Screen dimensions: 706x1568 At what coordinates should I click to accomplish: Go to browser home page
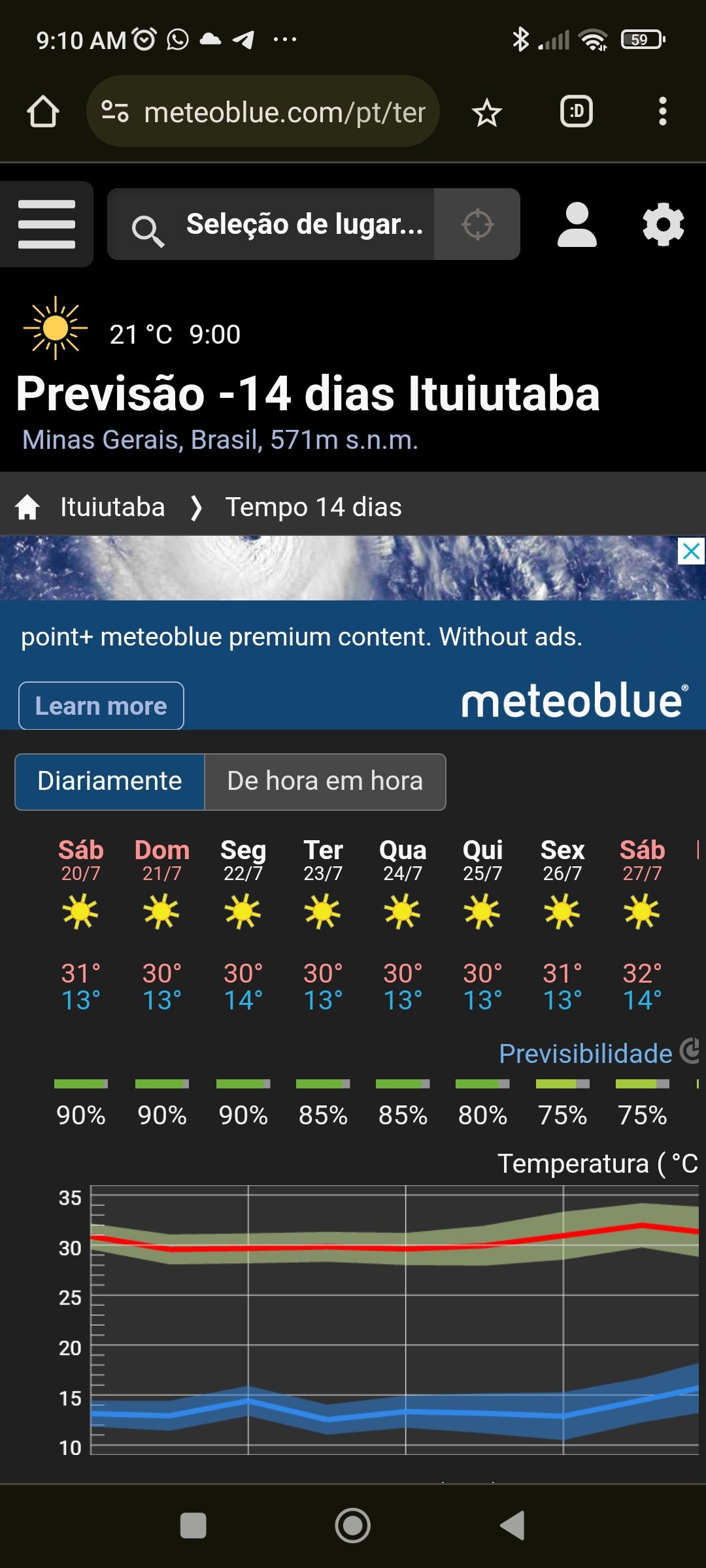click(43, 112)
